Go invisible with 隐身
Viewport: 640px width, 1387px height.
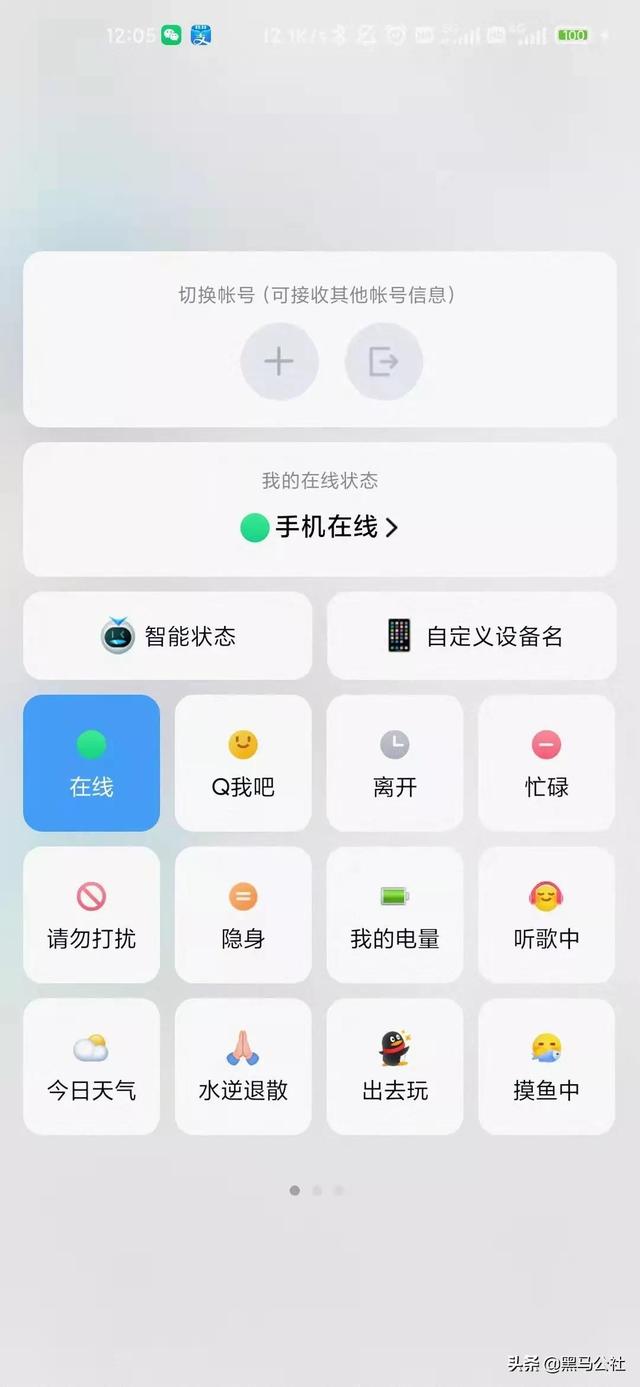(243, 915)
